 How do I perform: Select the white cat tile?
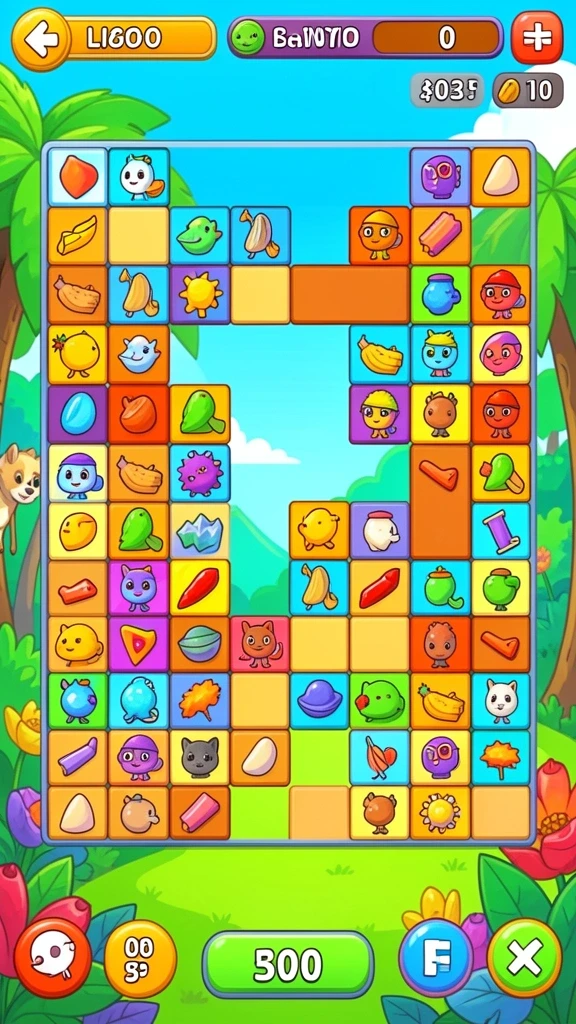[501, 701]
